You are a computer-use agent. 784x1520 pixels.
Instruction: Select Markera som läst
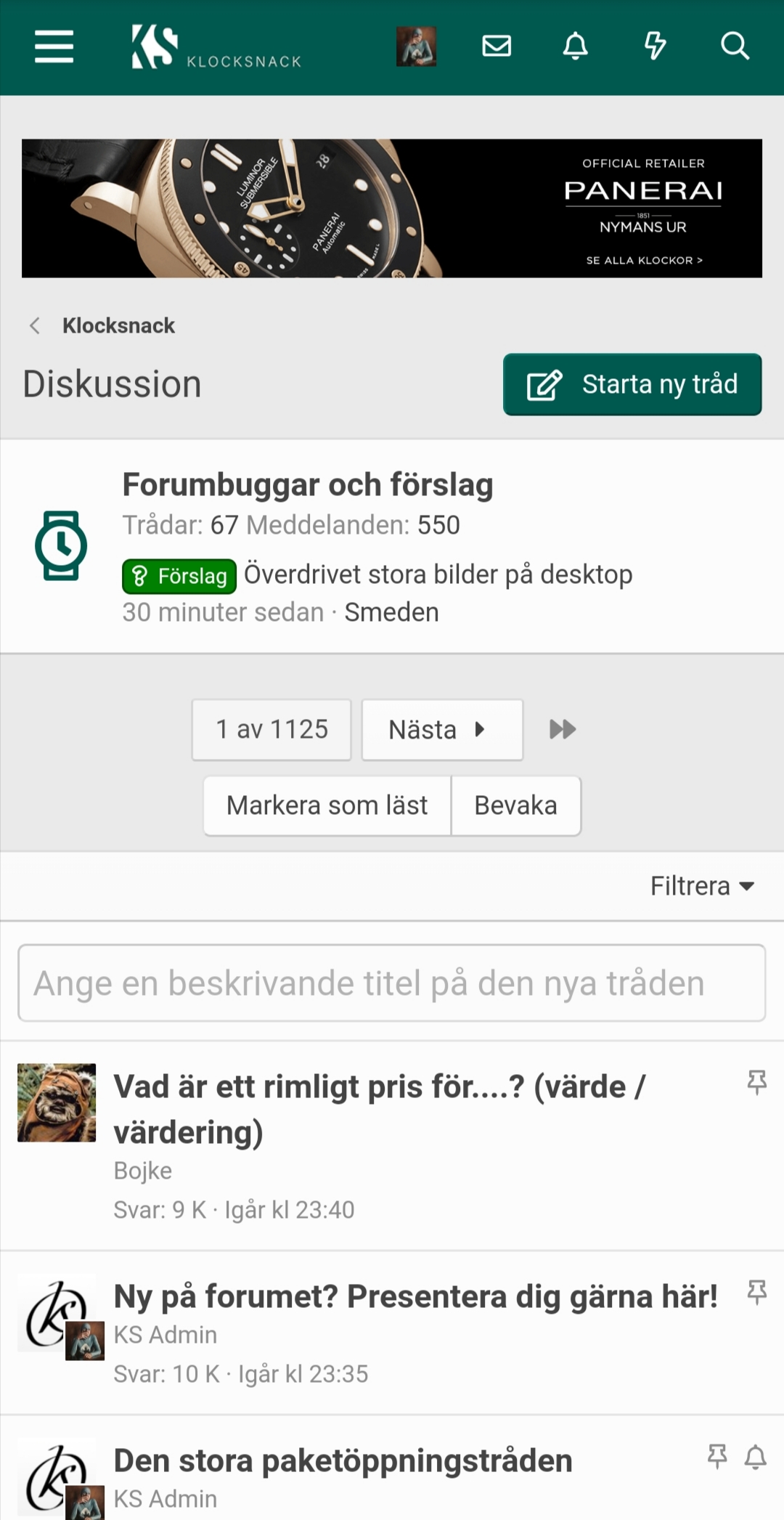[x=327, y=806]
